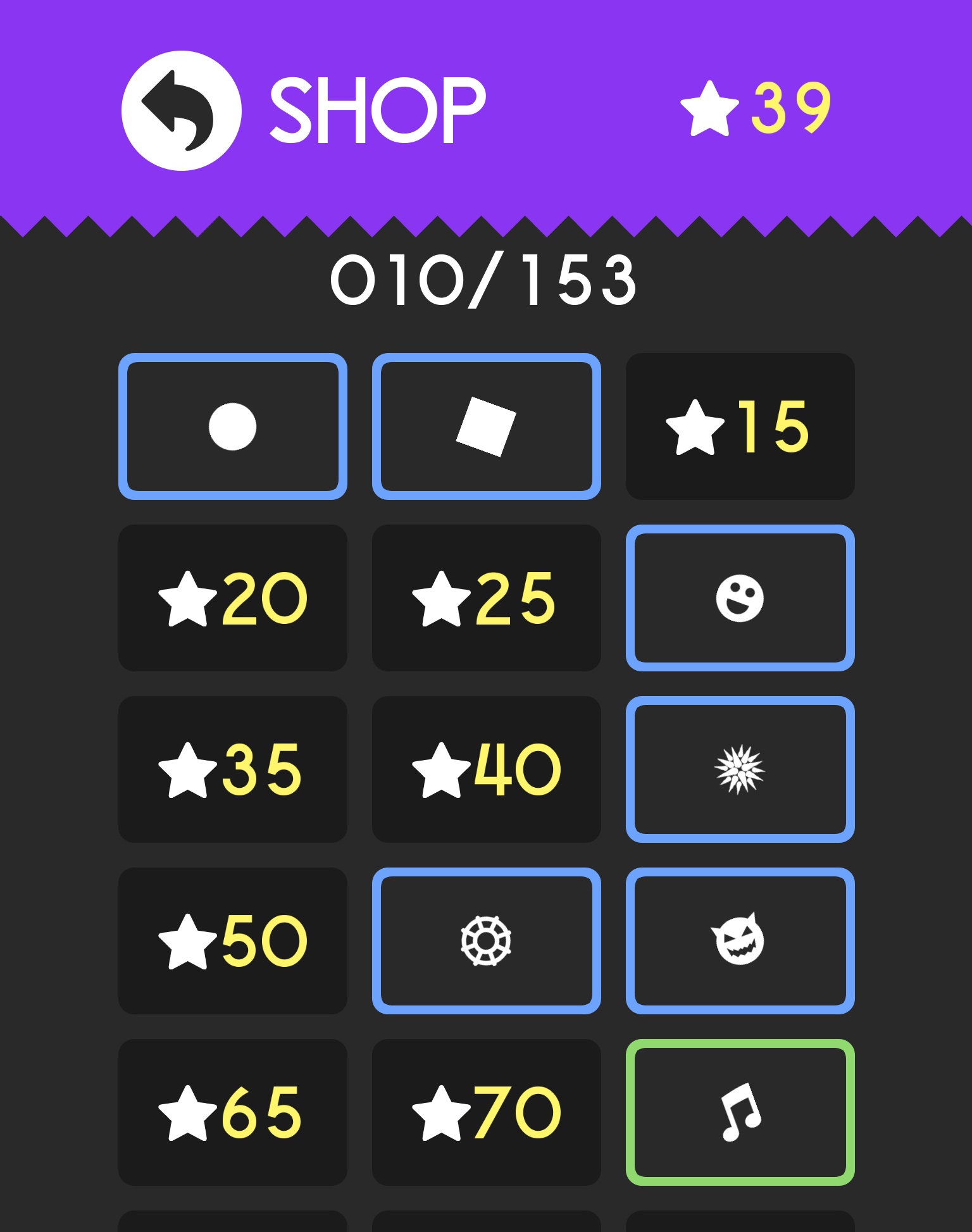Pick the spiky burst skin
Screen dimensions: 972x1232
tap(740, 769)
